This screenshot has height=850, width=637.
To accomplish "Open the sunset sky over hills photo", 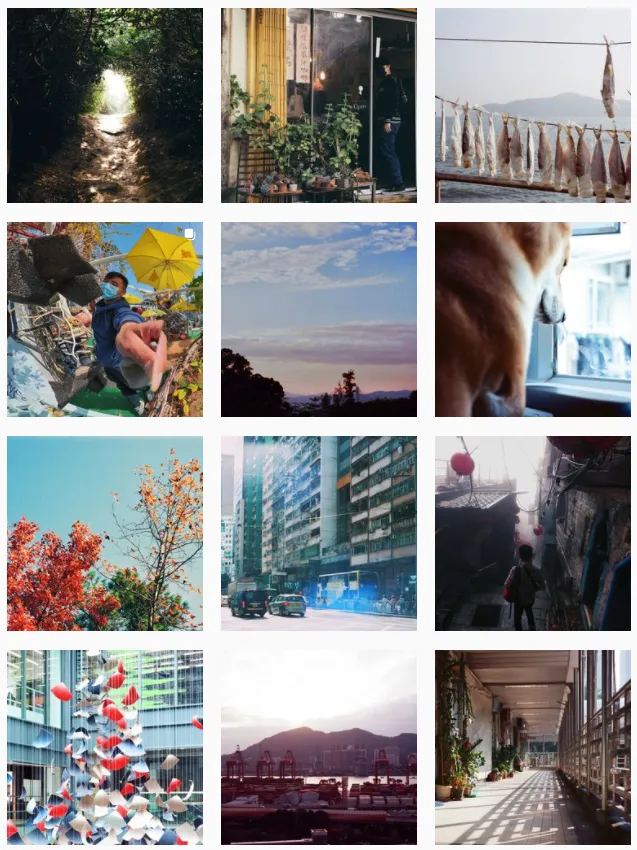I will [x=318, y=319].
